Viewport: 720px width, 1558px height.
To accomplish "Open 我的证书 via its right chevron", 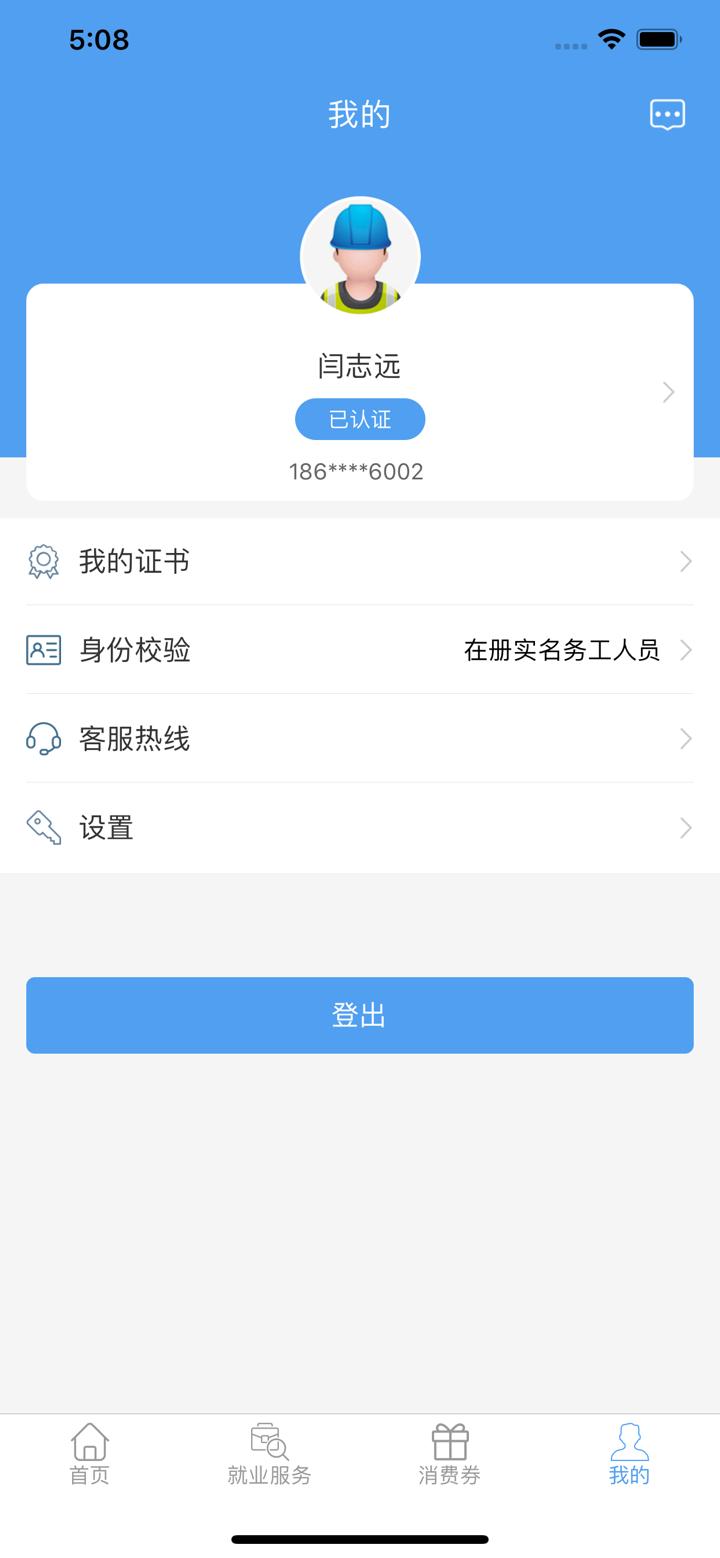I will (x=684, y=561).
